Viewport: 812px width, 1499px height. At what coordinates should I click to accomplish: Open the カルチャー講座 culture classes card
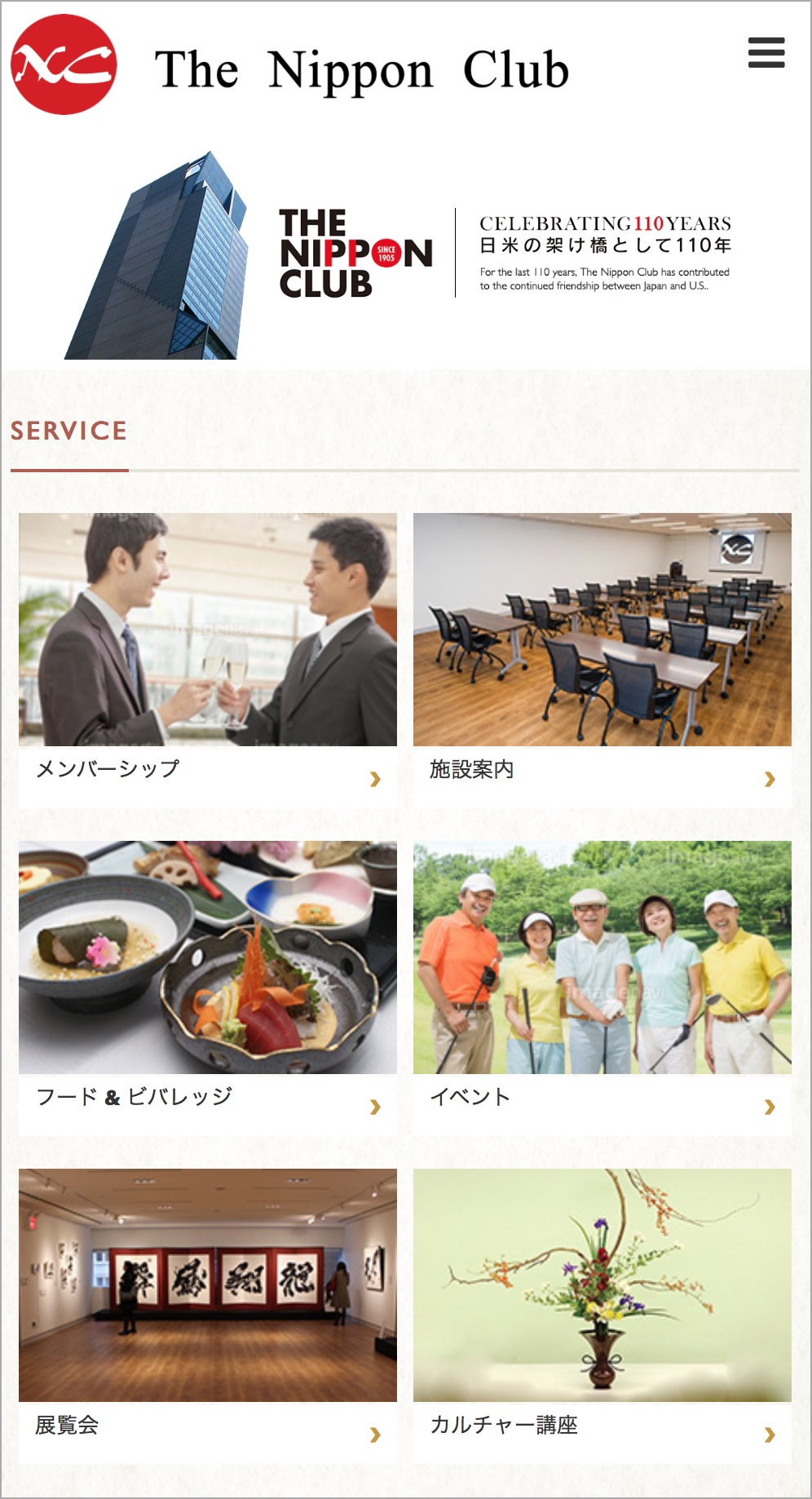602,1315
